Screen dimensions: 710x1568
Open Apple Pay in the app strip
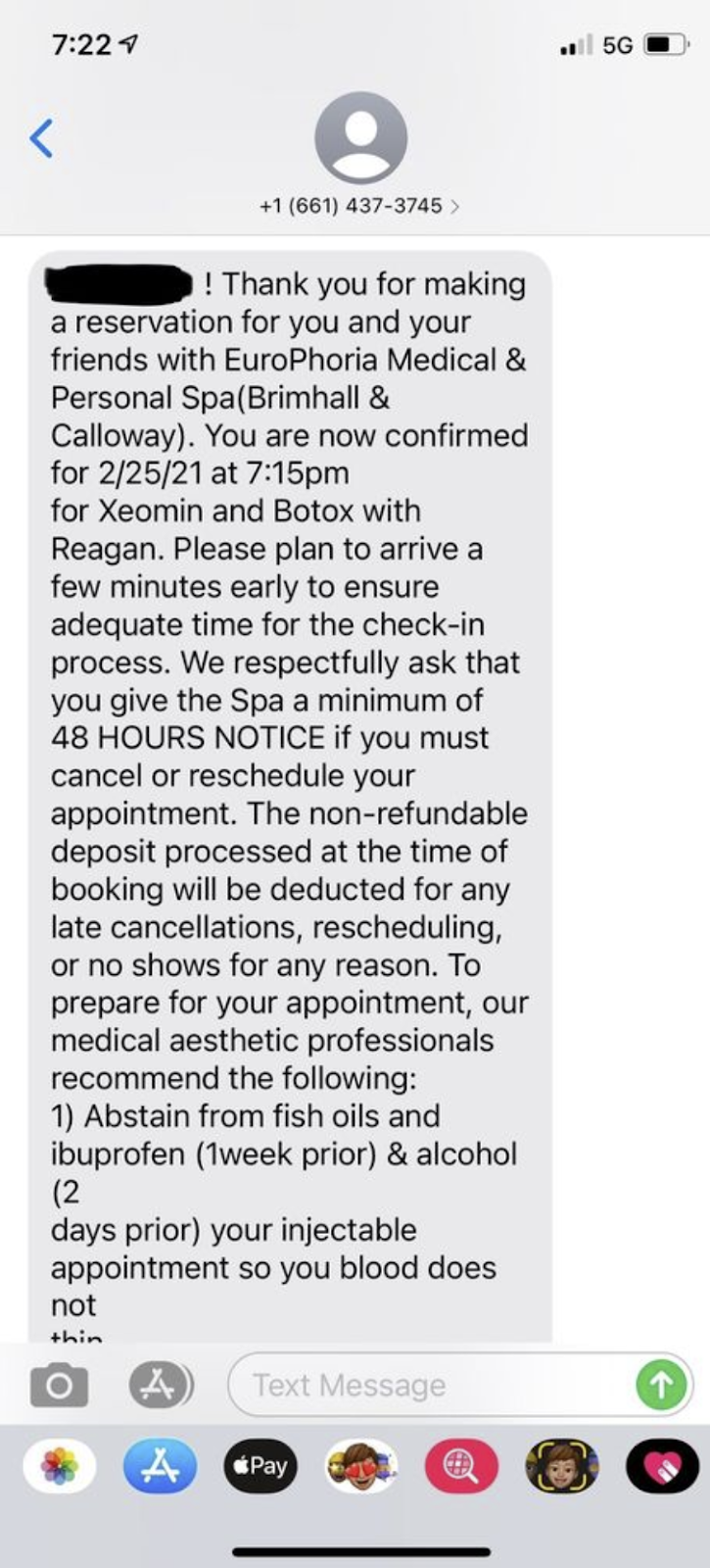[x=260, y=1466]
